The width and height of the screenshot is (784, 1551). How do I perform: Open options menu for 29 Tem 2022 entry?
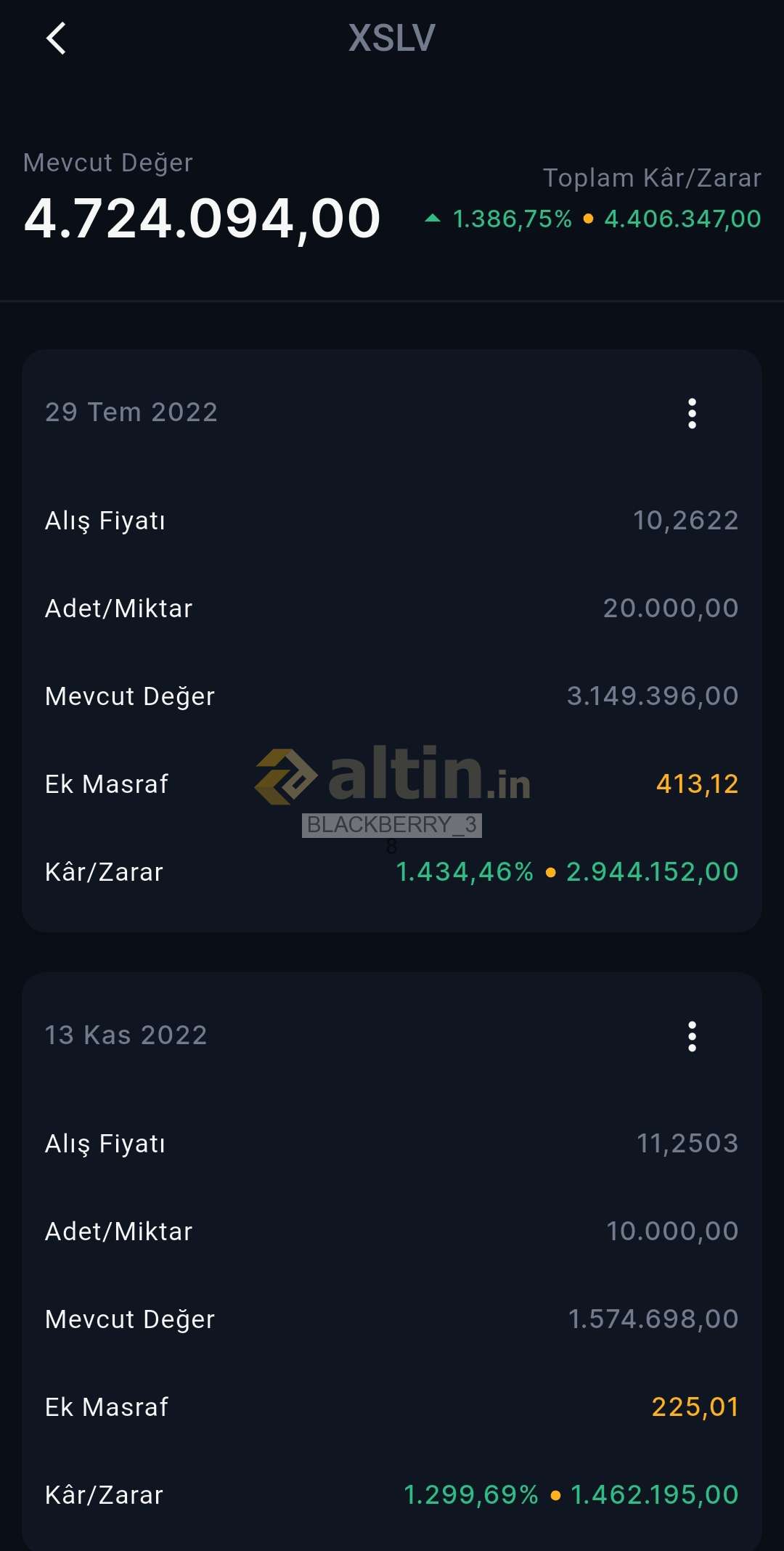(692, 413)
